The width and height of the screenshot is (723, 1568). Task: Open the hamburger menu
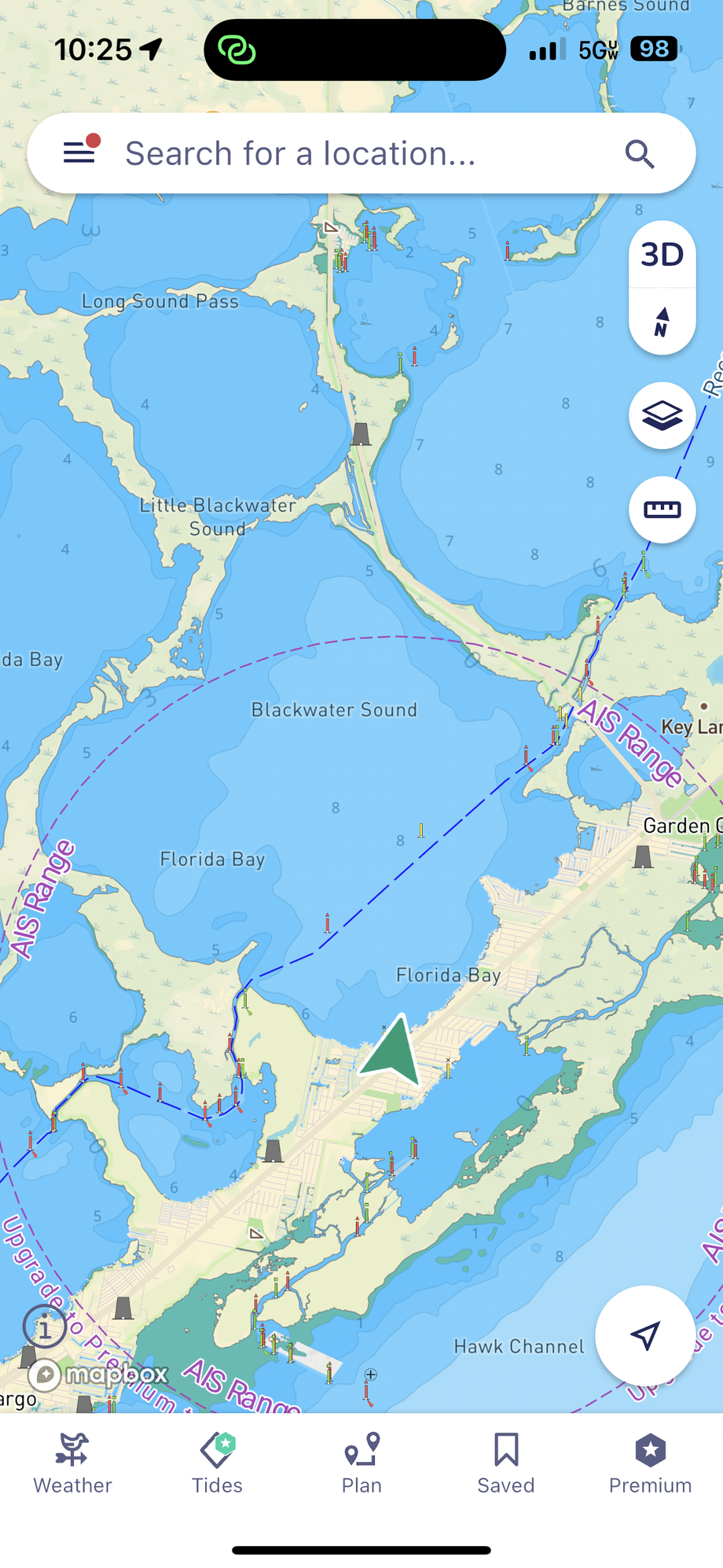pos(79,153)
